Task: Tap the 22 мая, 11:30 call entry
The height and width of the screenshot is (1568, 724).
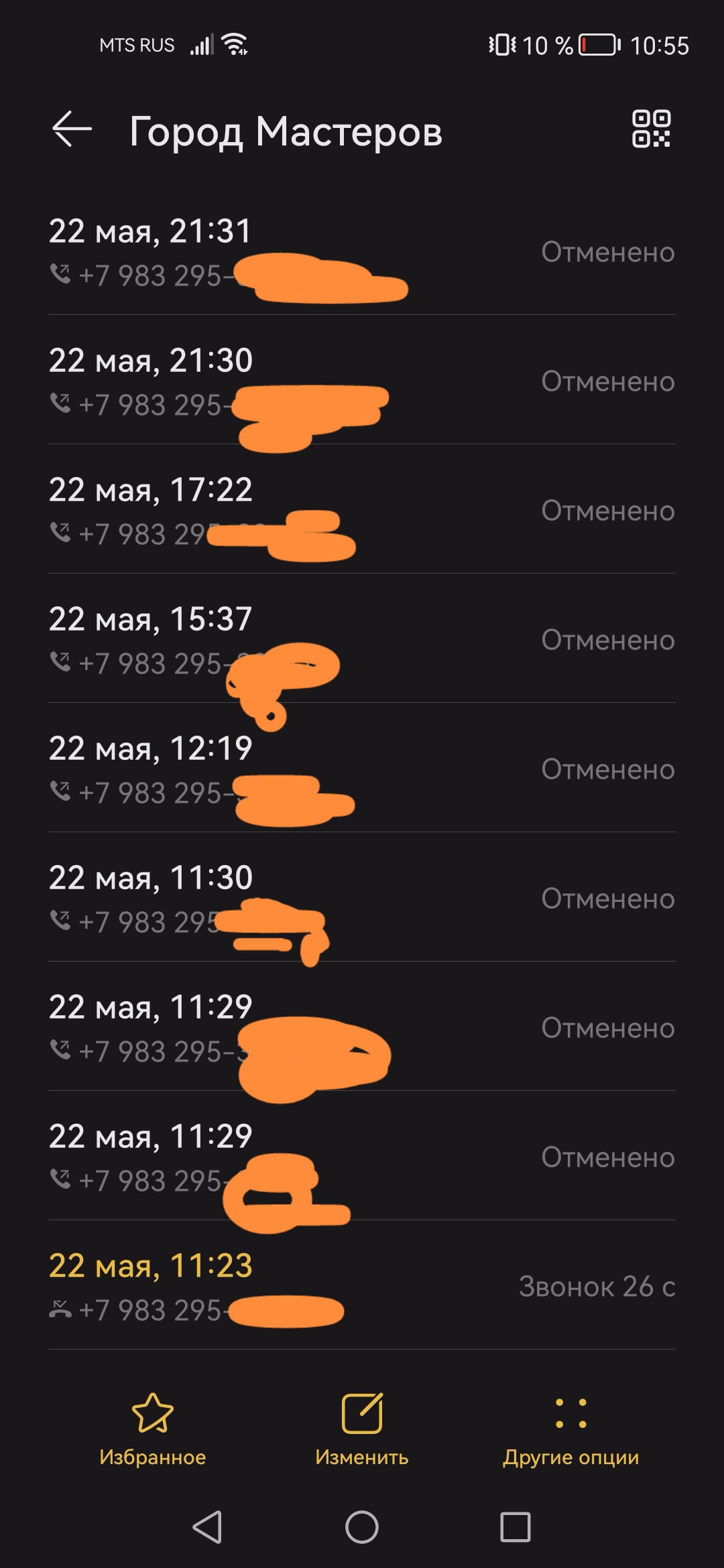Action: [x=362, y=899]
